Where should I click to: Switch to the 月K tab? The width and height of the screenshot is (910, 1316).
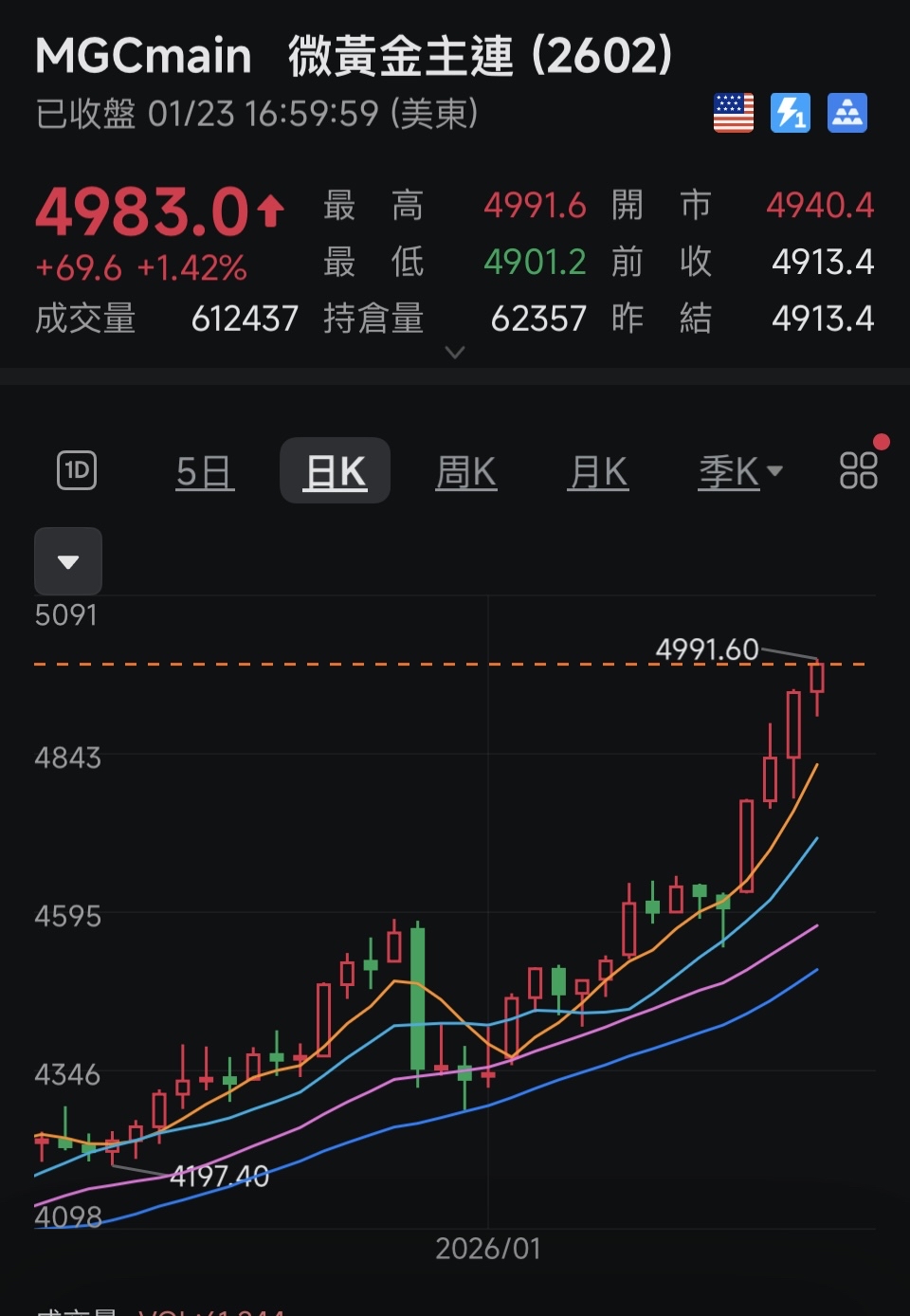click(597, 471)
